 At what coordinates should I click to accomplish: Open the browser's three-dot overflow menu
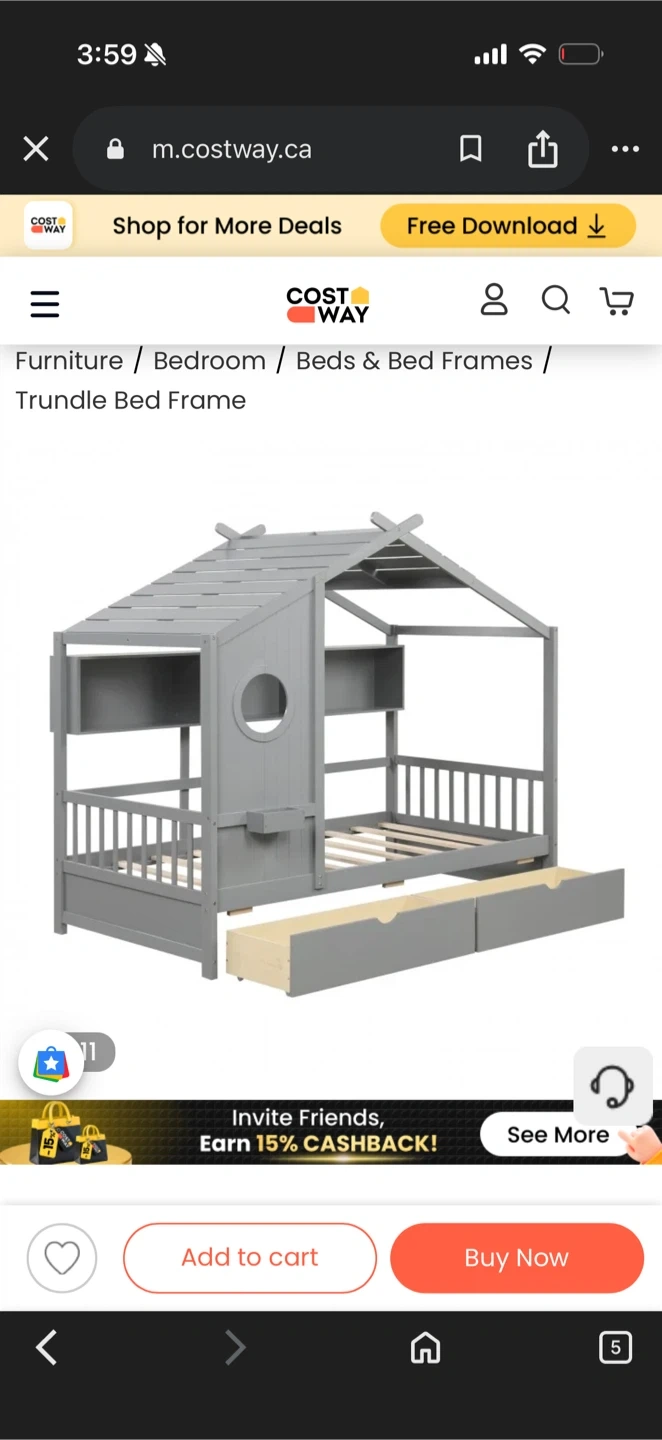click(625, 150)
